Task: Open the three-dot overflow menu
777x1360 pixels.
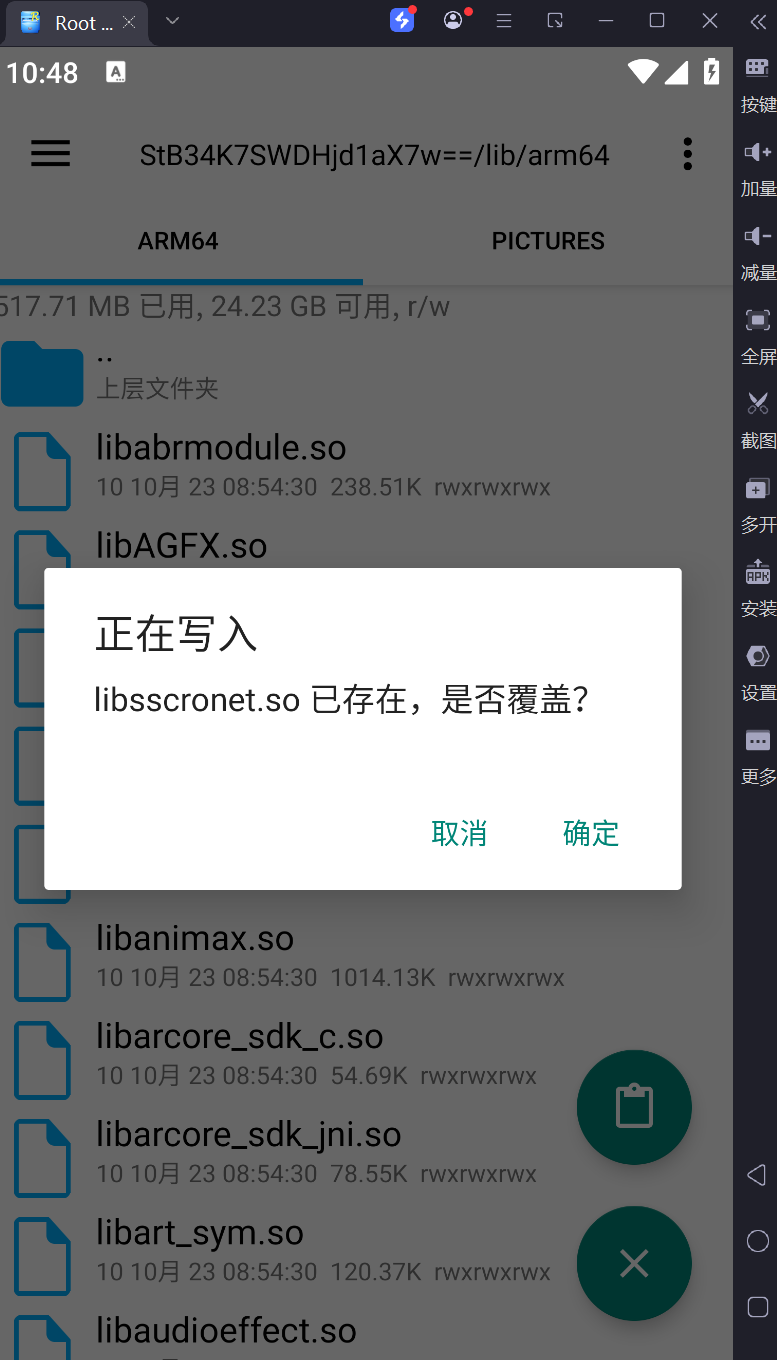Action: tap(687, 154)
